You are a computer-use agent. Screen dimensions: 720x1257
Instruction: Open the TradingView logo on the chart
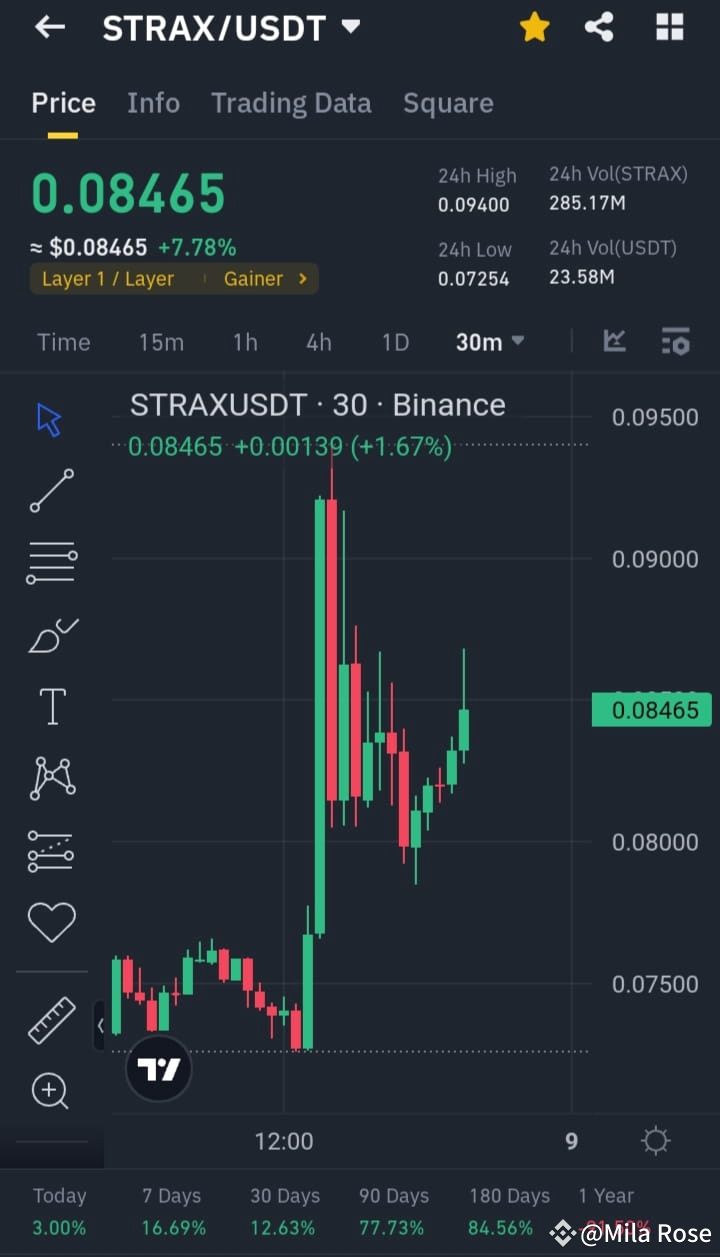(x=158, y=1068)
